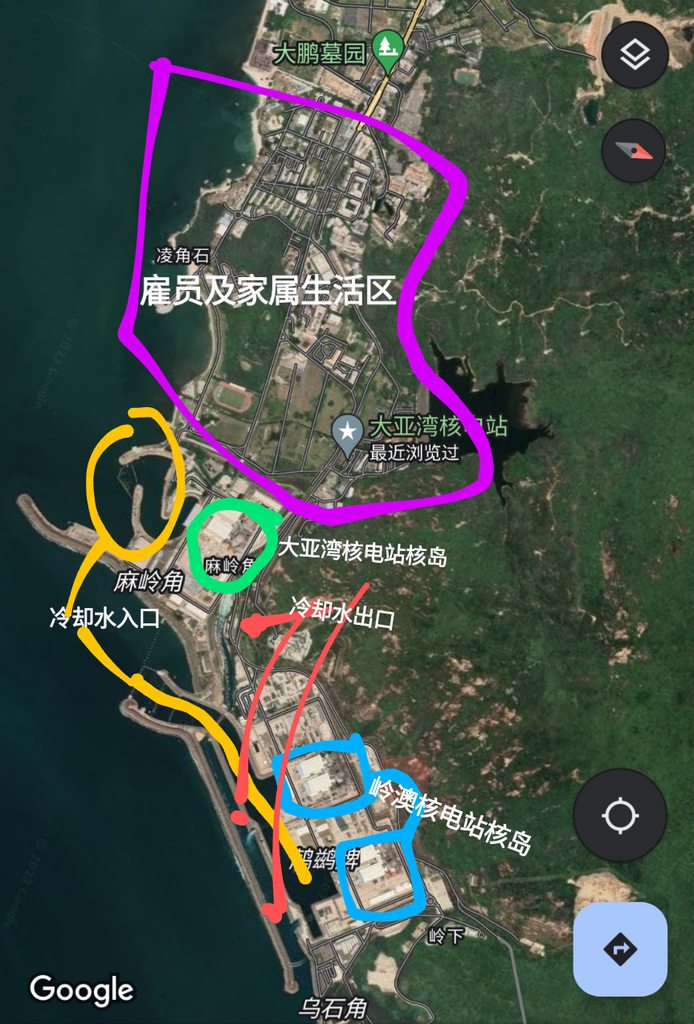Center the map on my location
The height and width of the screenshot is (1024, 694).
[620, 815]
